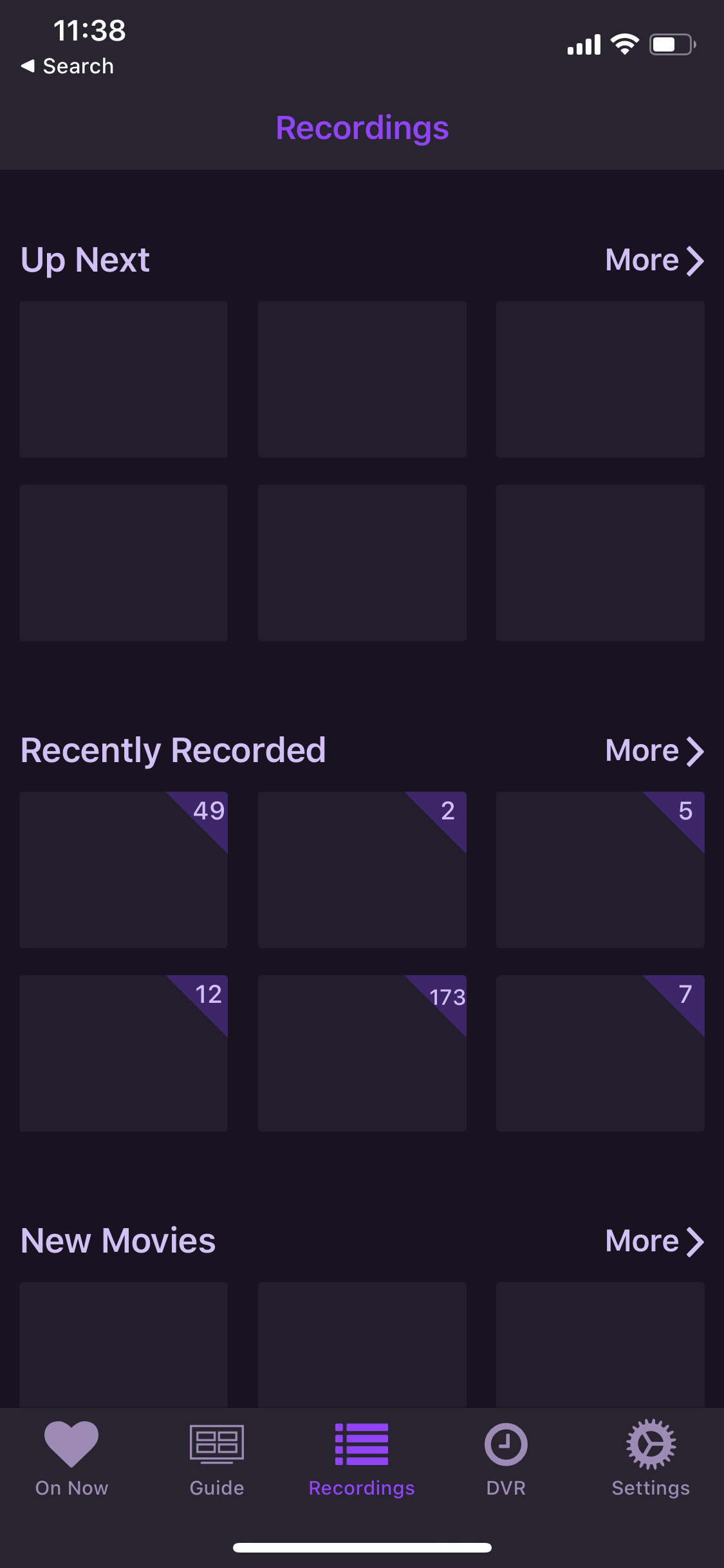Open the recording group with 49 items

pos(124,870)
